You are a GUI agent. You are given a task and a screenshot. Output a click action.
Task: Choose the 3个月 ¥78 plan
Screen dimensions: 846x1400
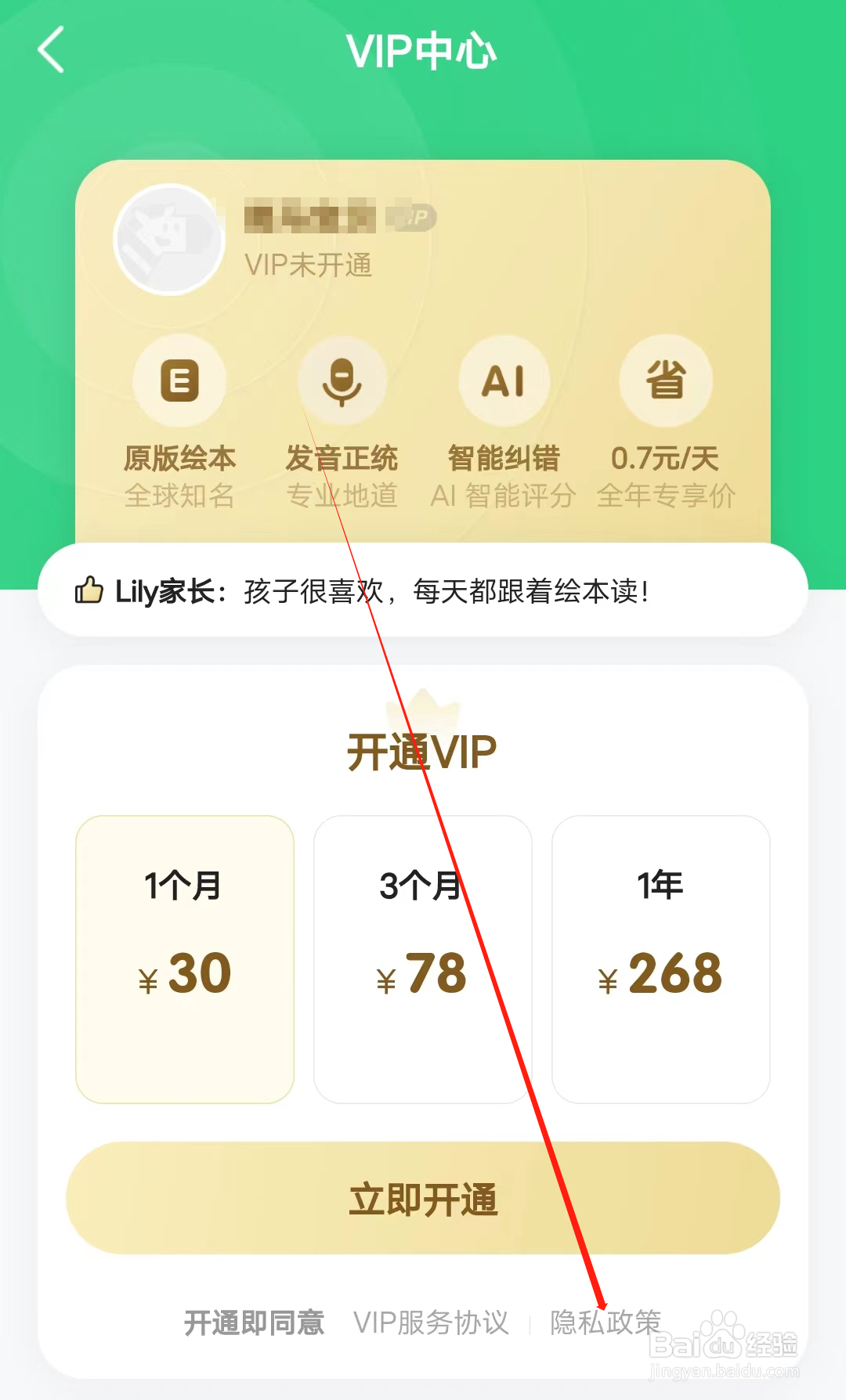[422, 959]
